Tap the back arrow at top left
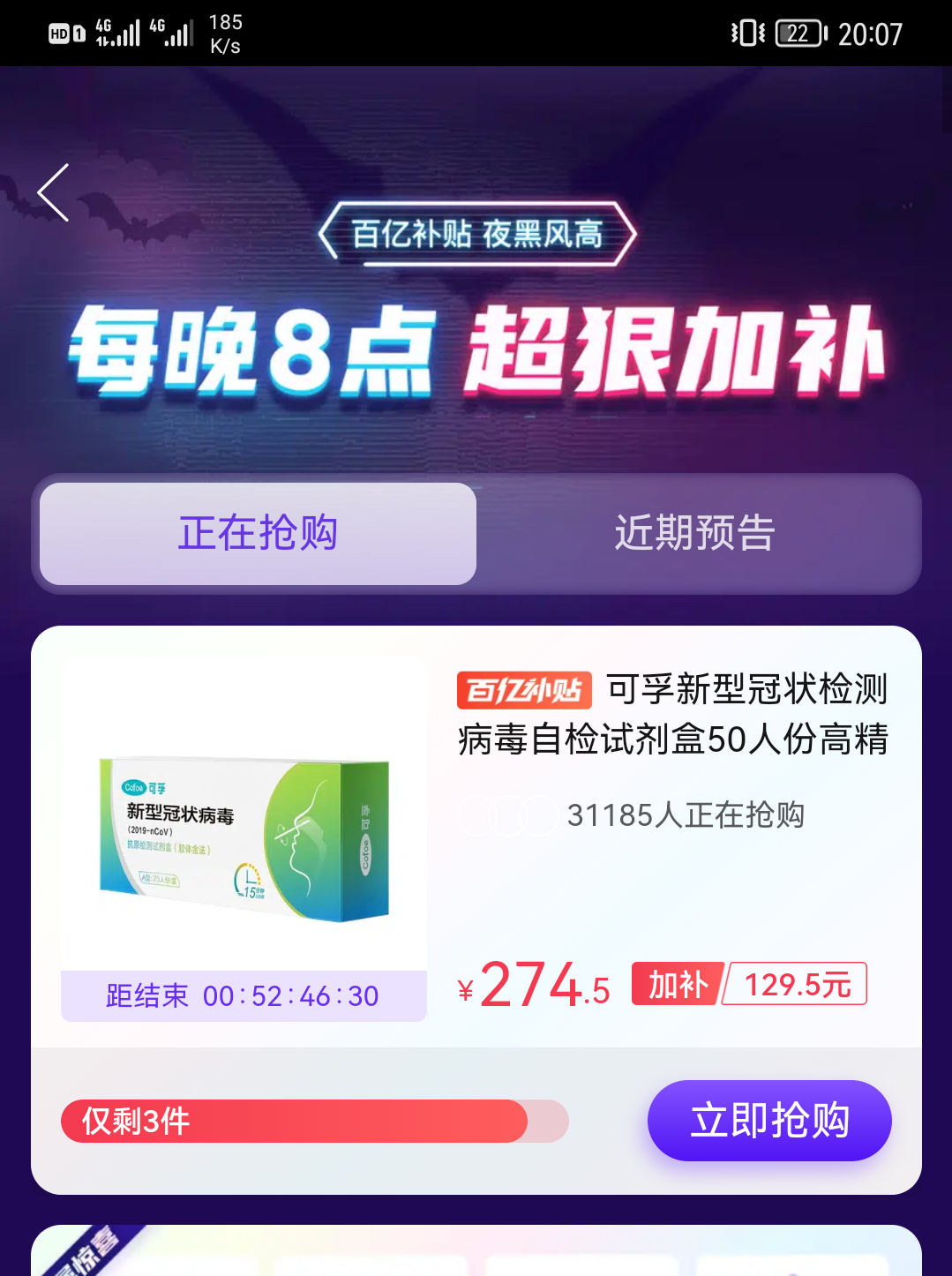The height and width of the screenshot is (1276, 952). 52,193
